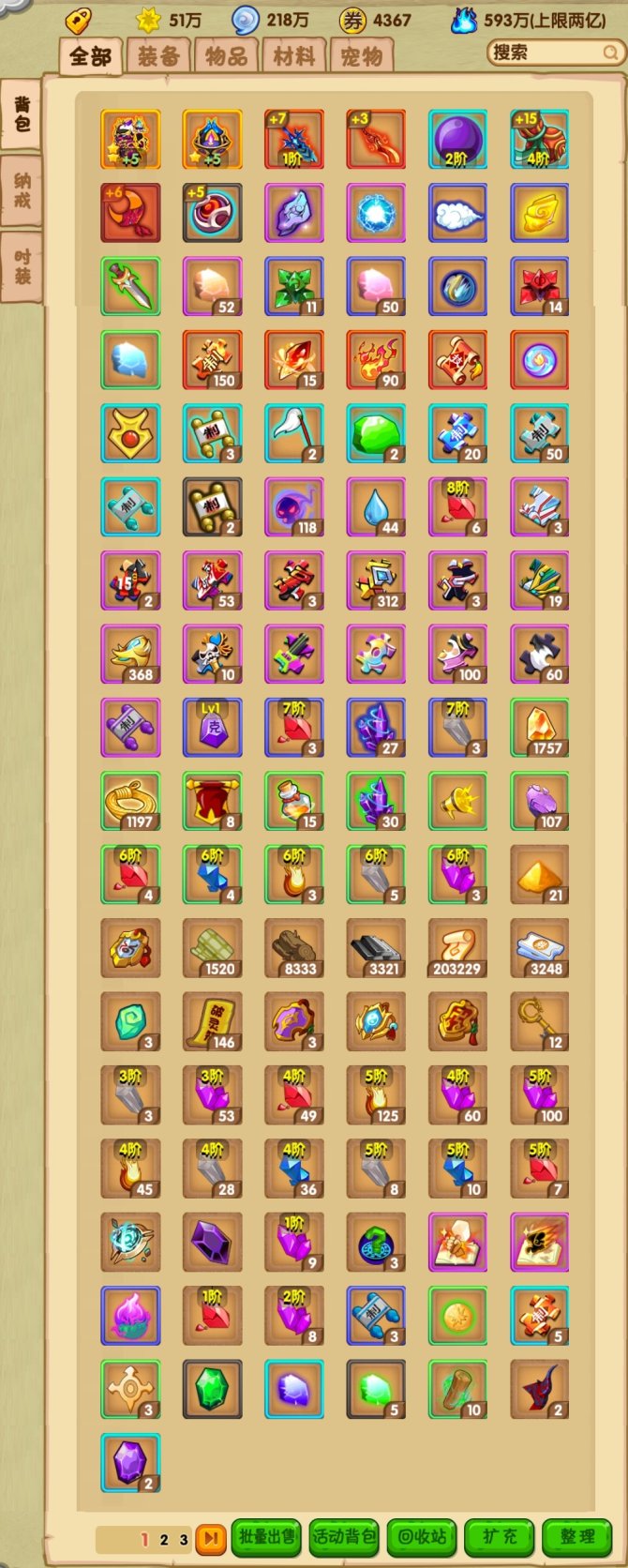Jump to the last page arrow
This screenshot has height=1568, width=628.
pyautogui.click(x=211, y=1538)
